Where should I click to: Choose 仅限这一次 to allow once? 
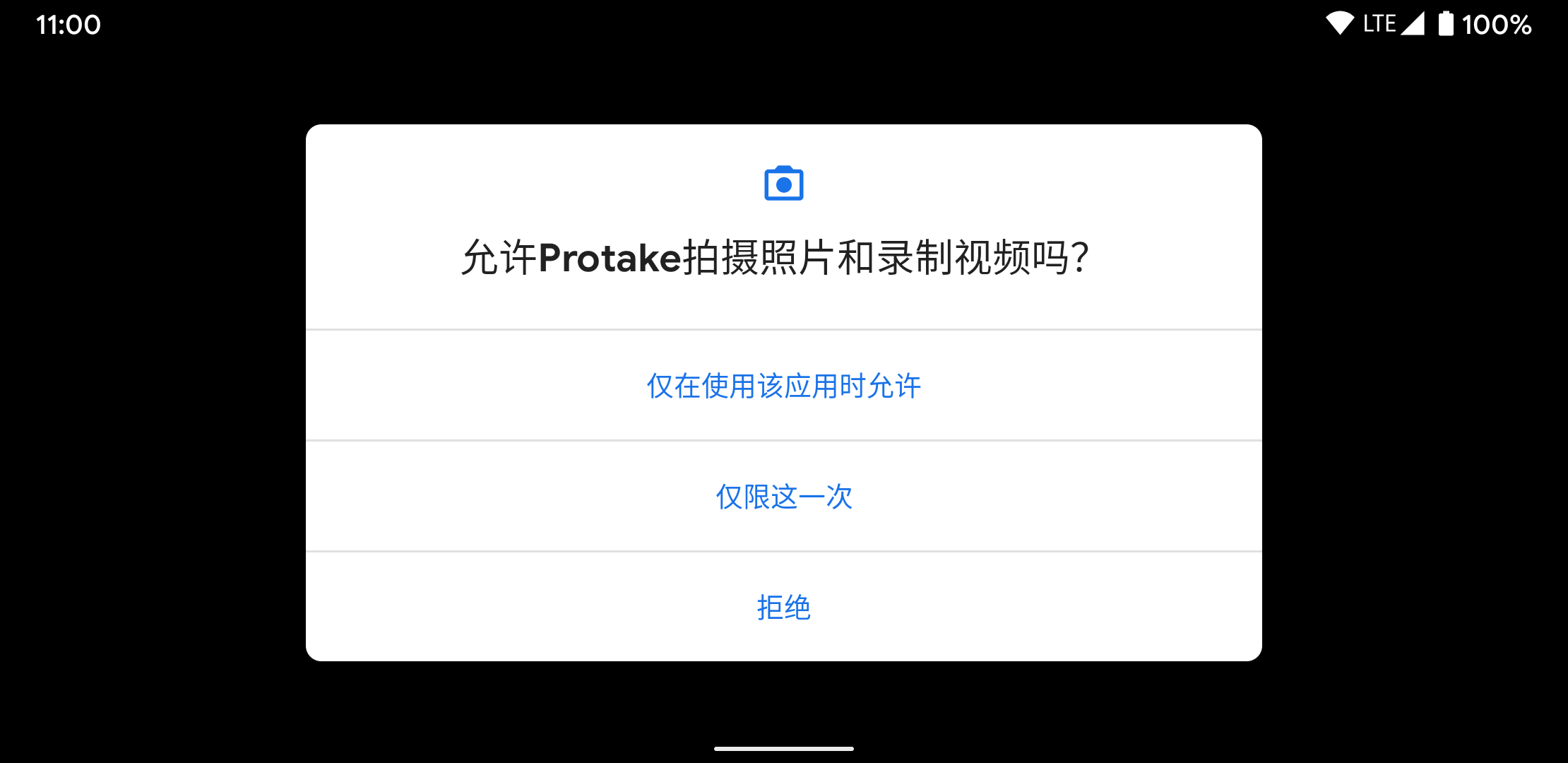783,497
